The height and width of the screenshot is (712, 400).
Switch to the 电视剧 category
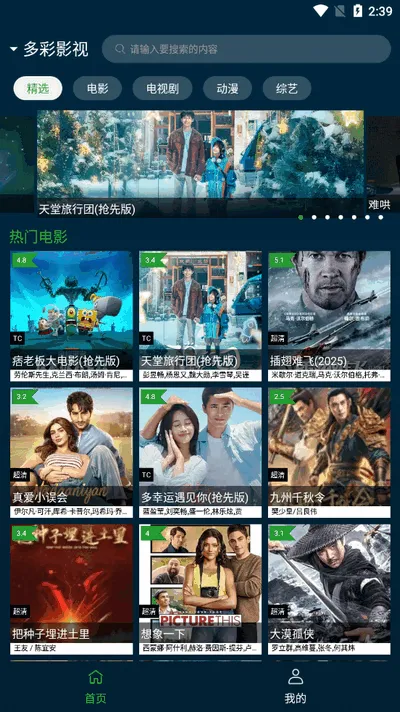[162, 88]
